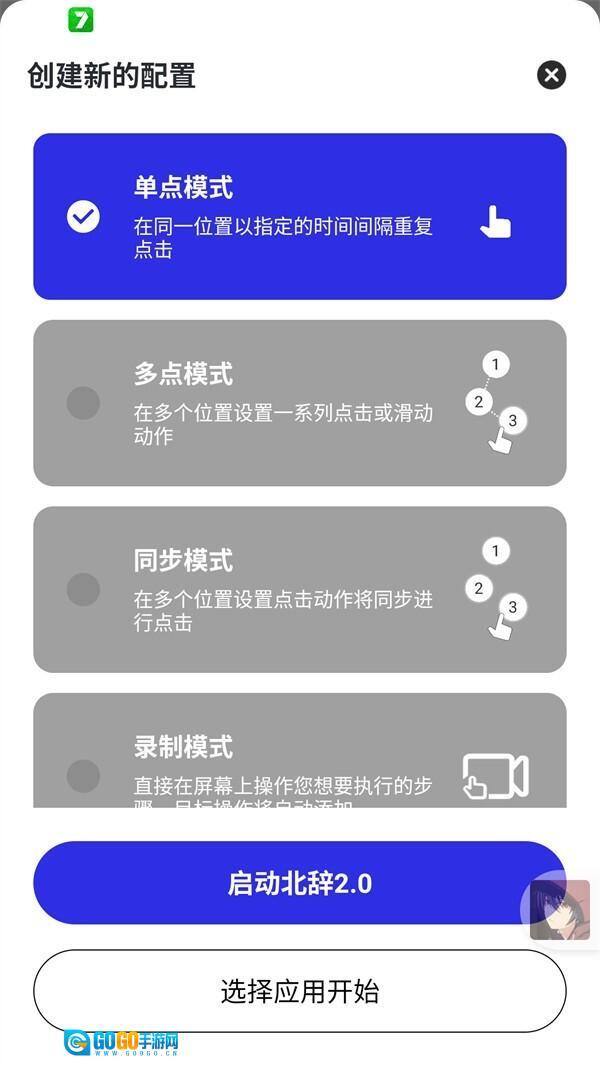Select 单点模式 option
600x1066 pixels.
299,216
